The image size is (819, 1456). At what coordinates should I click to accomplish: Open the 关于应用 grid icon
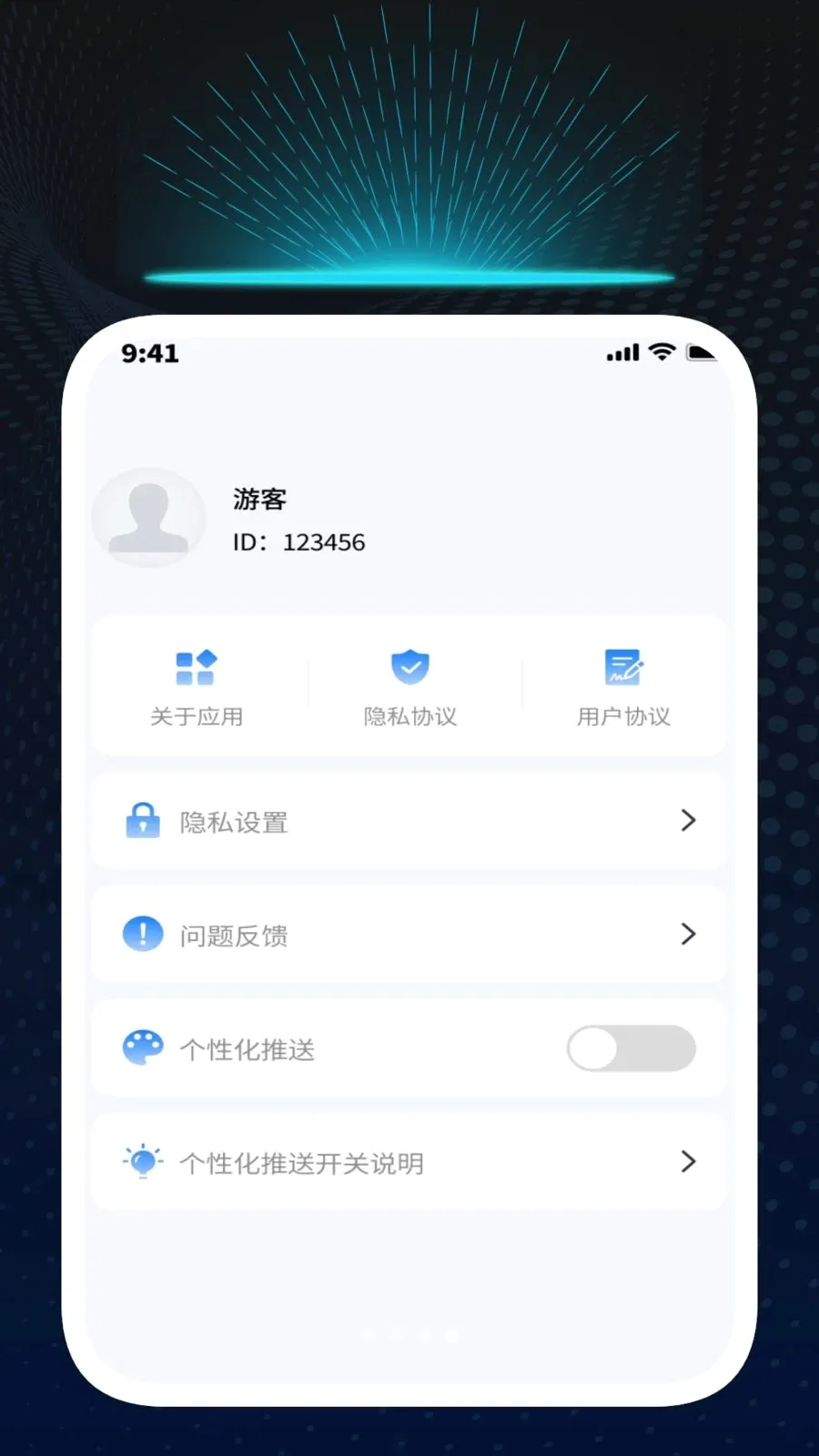coord(196,667)
